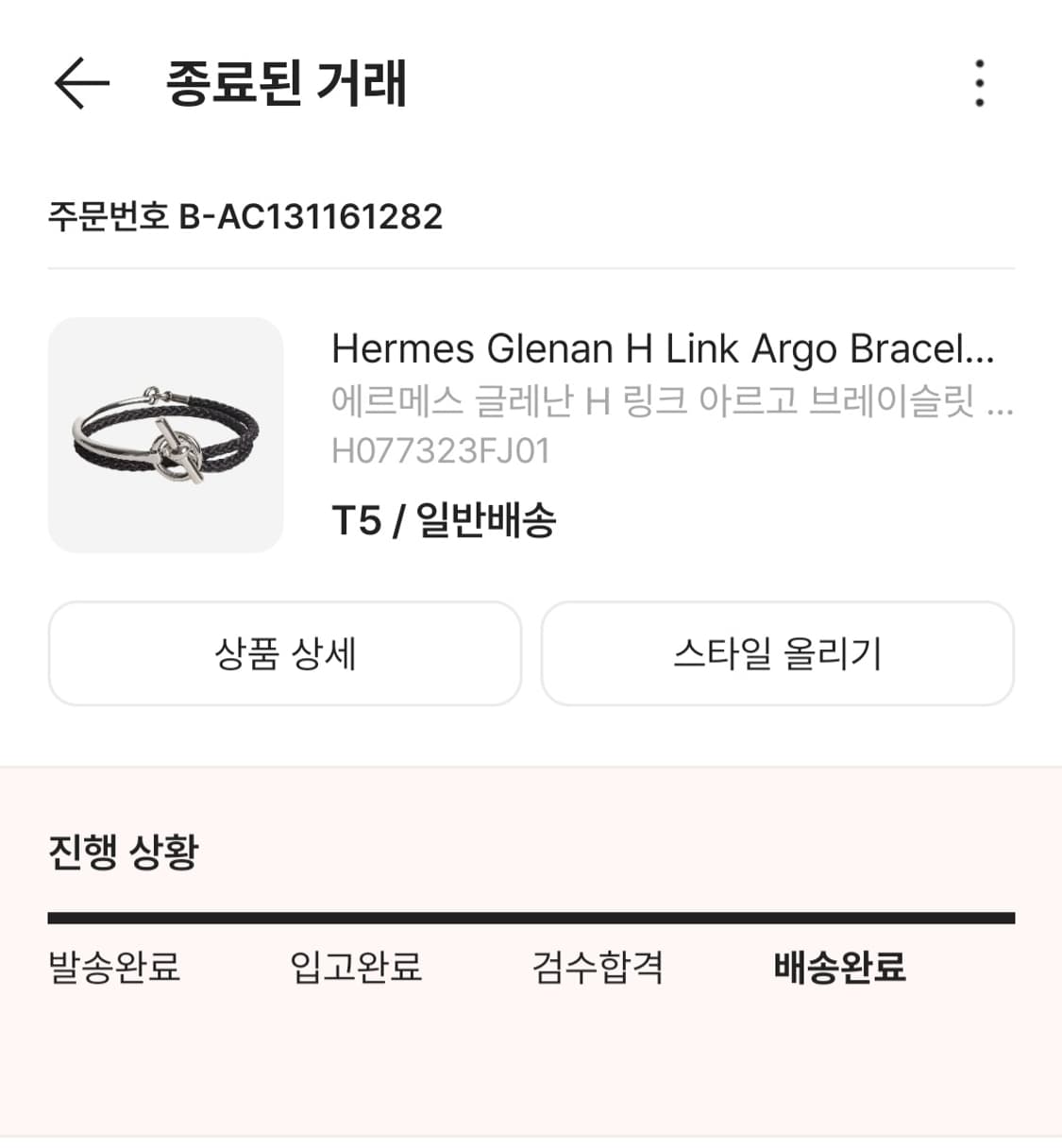
Task: Select the 입고완료 progress step
Action: (x=356, y=967)
